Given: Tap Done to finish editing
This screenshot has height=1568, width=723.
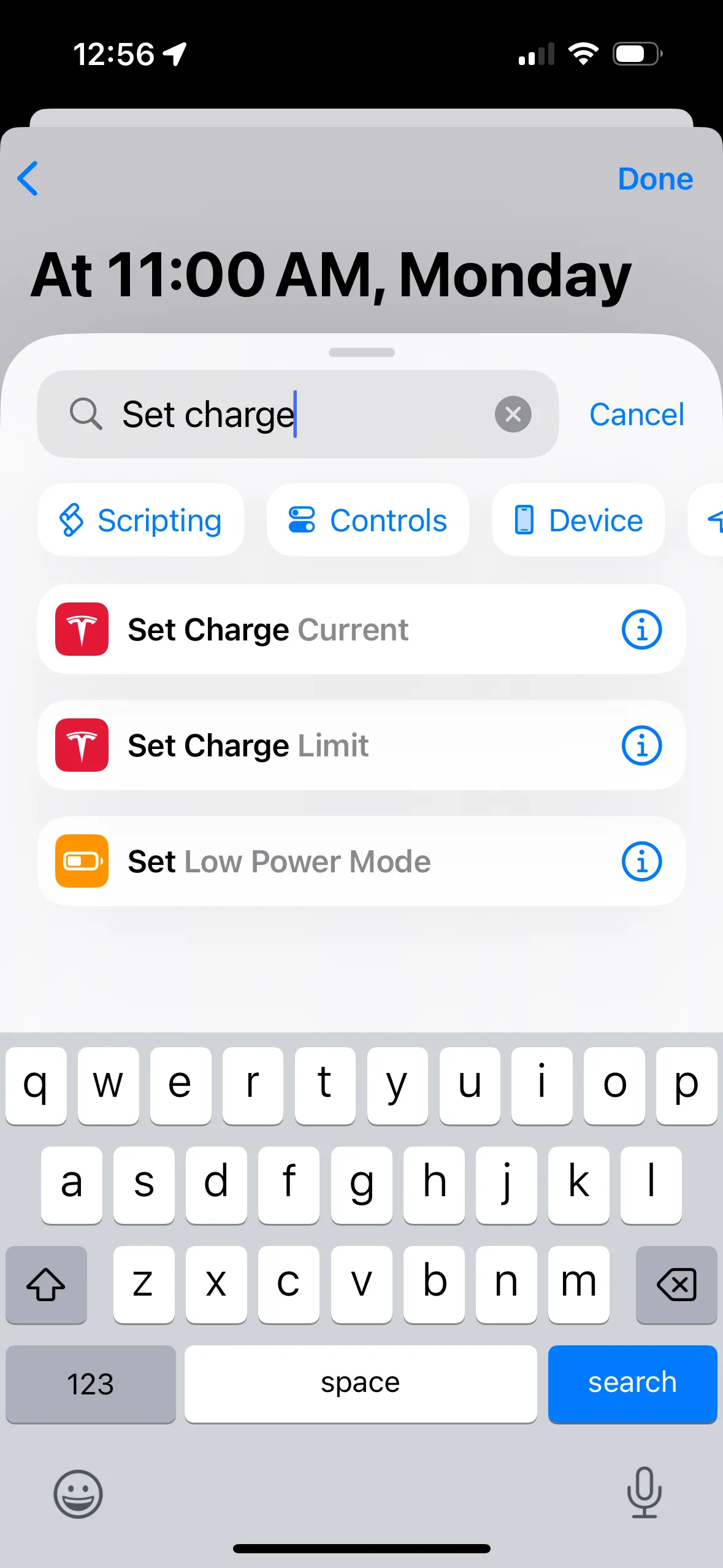Looking at the screenshot, I should 655,179.
